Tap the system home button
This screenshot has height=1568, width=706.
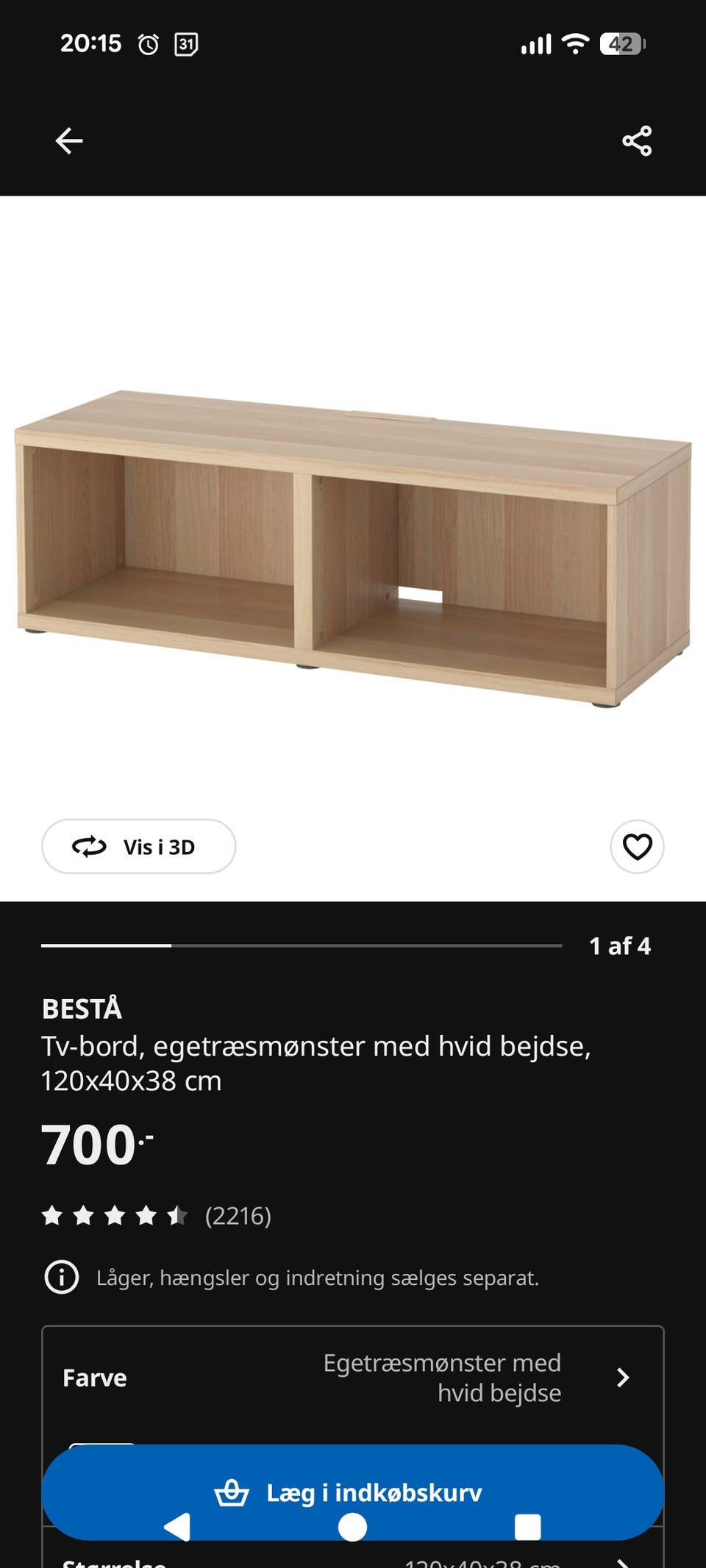click(353, 1528)
